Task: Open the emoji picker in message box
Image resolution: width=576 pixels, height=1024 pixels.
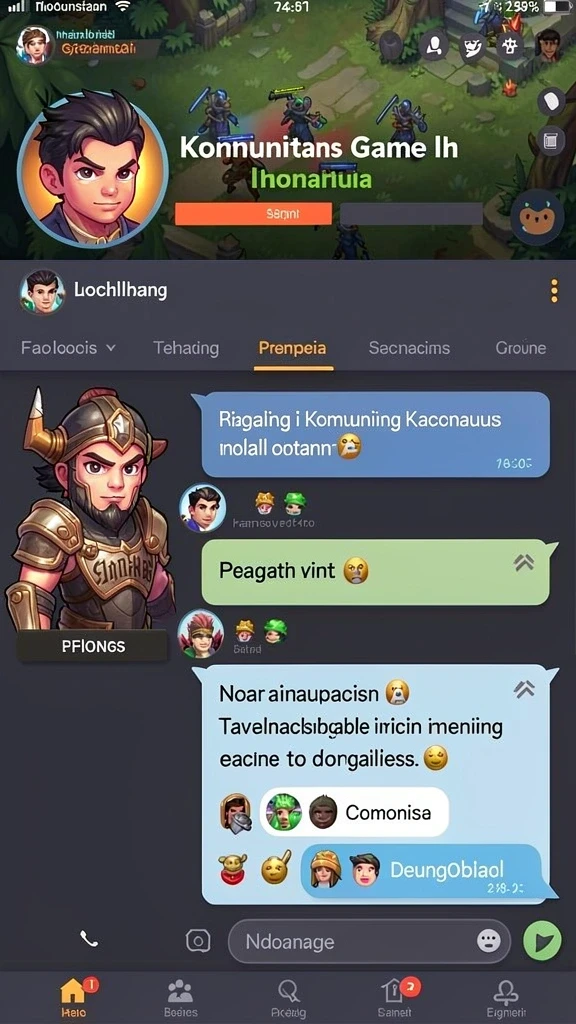Action: pyautogui.click(x=488, y=941)
